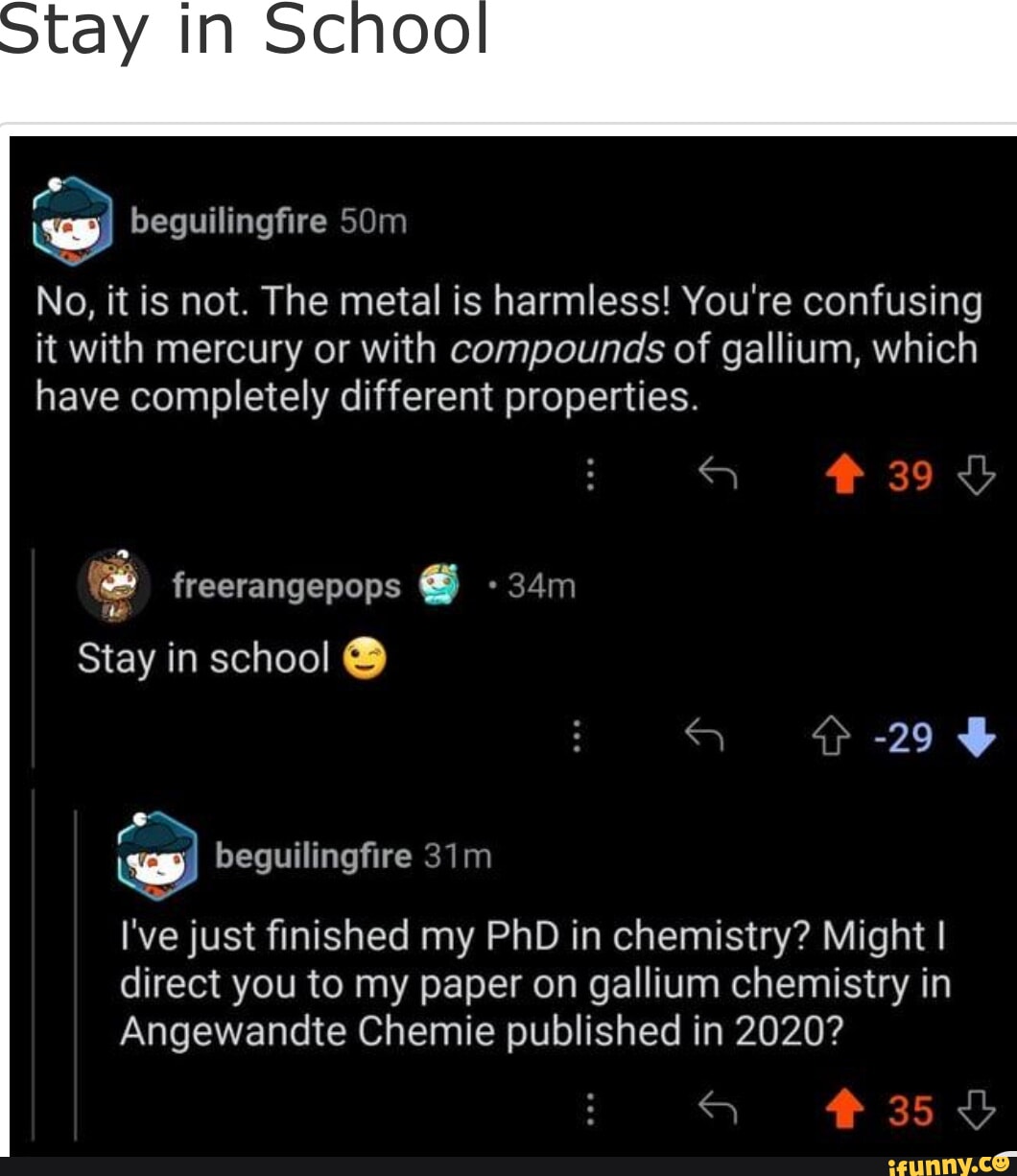Upvote the PhD chemistry comment scored 35

tap(844, 1110)
